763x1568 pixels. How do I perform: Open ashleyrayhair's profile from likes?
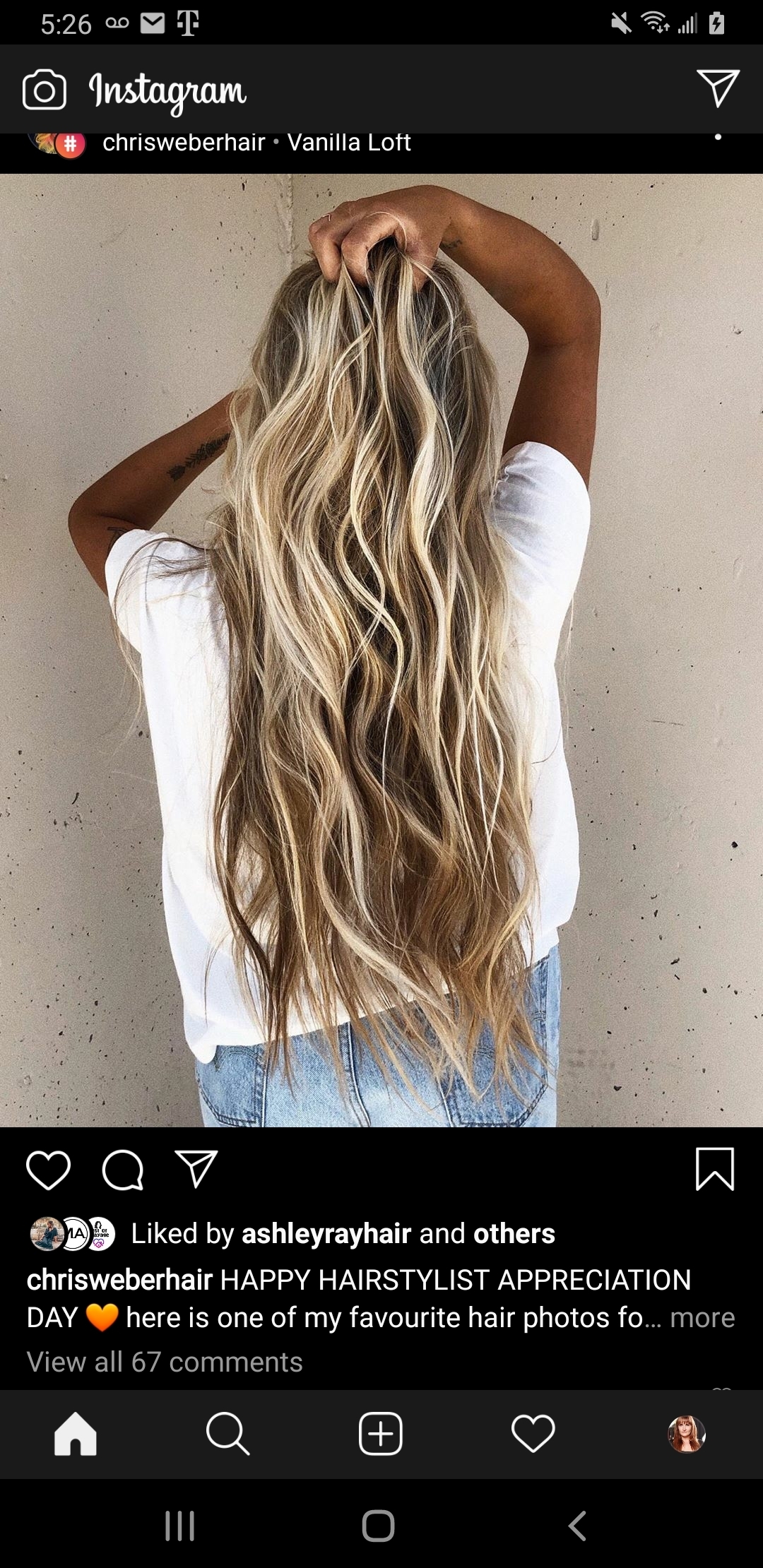tap(326, 1234)
